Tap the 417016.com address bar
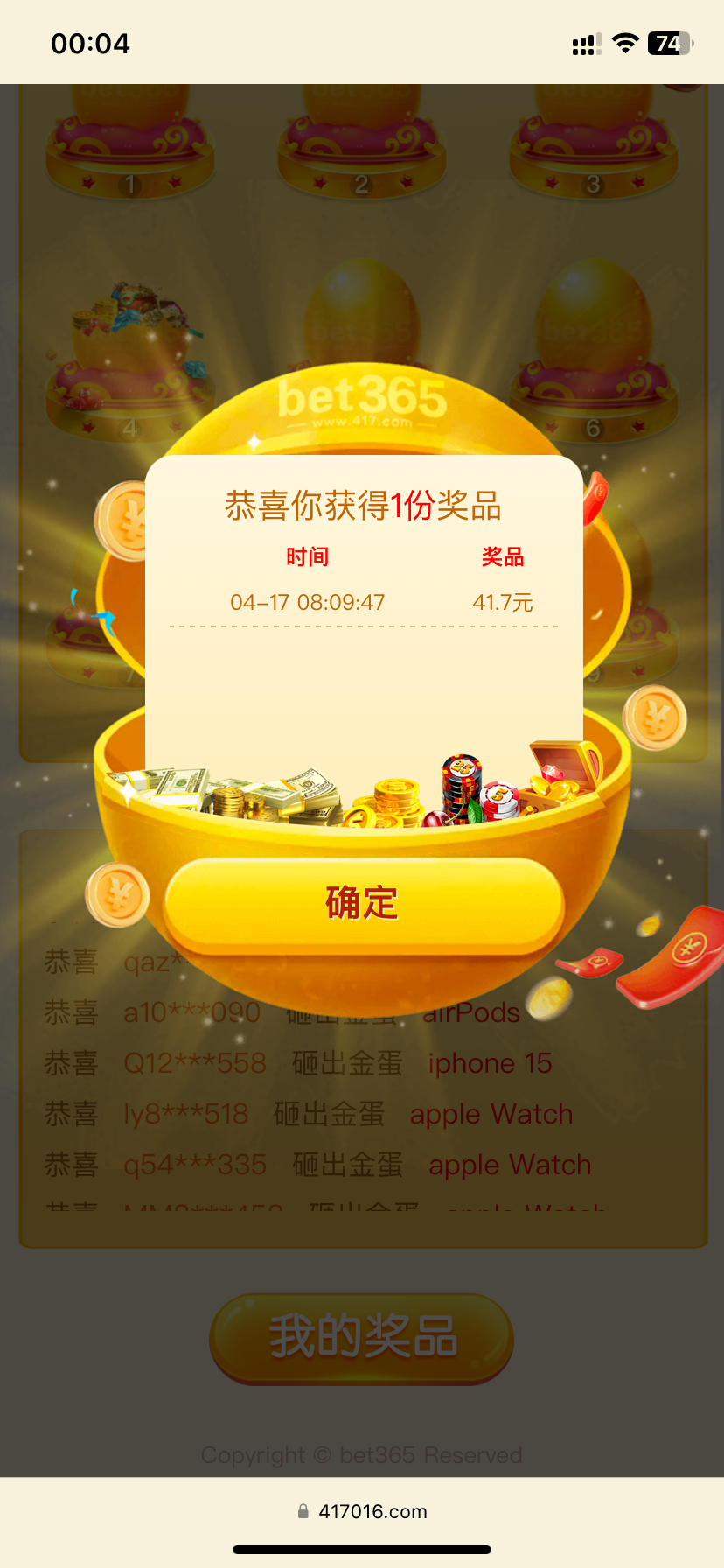Viewport: 724px width, 1568px height. click(x=362, y=1511)
